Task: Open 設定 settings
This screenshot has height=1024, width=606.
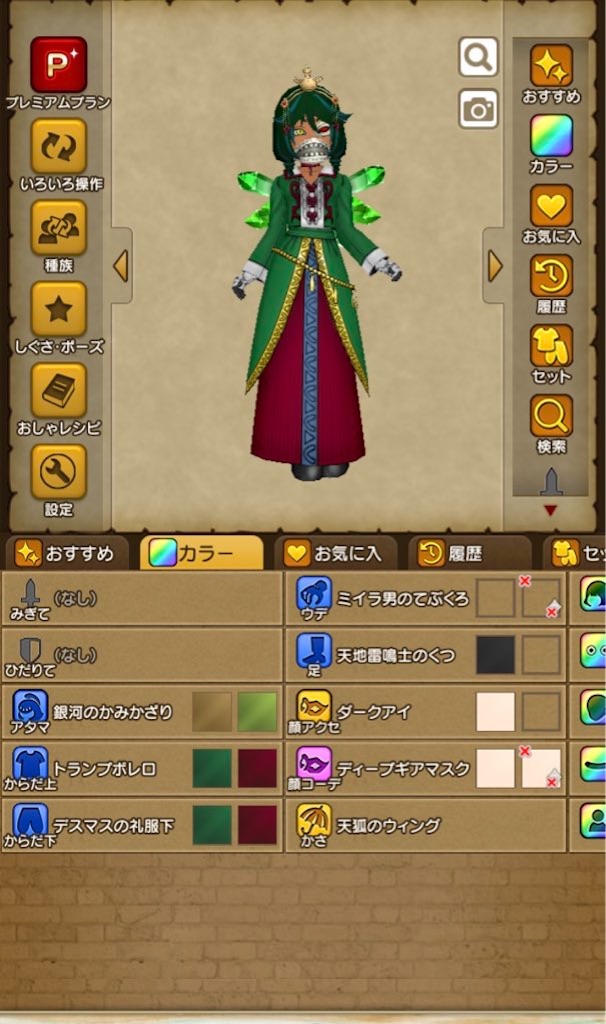Action: pos(58,471)
